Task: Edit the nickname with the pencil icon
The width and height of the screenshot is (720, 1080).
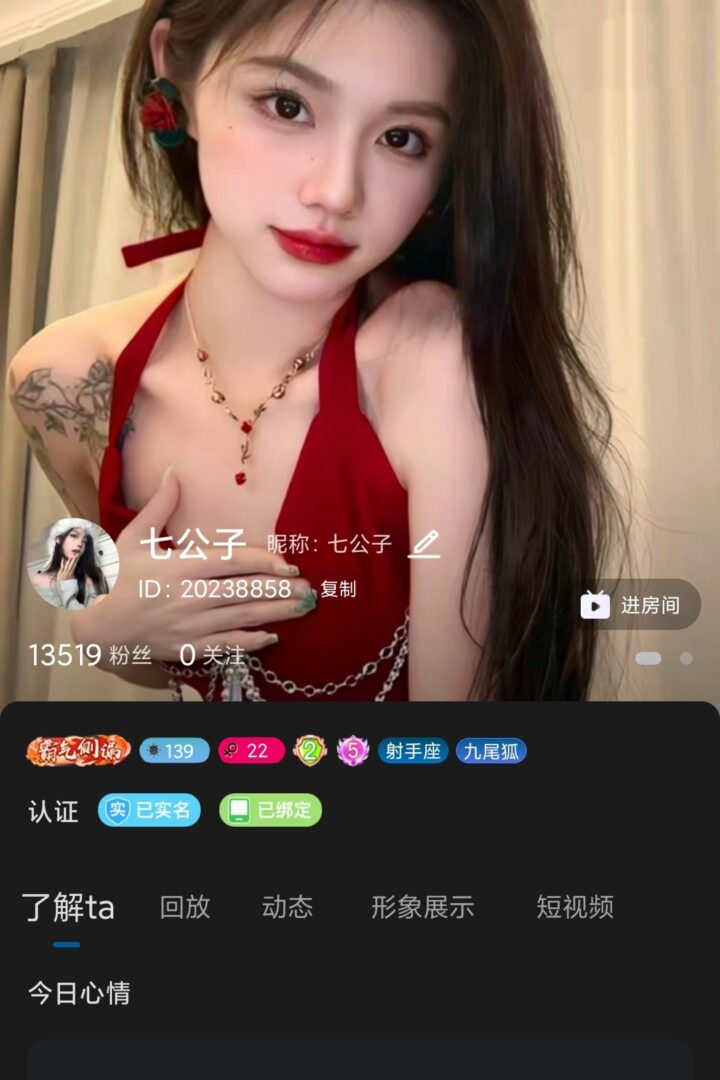Action: pyautogui.click(x=425, y=544)
